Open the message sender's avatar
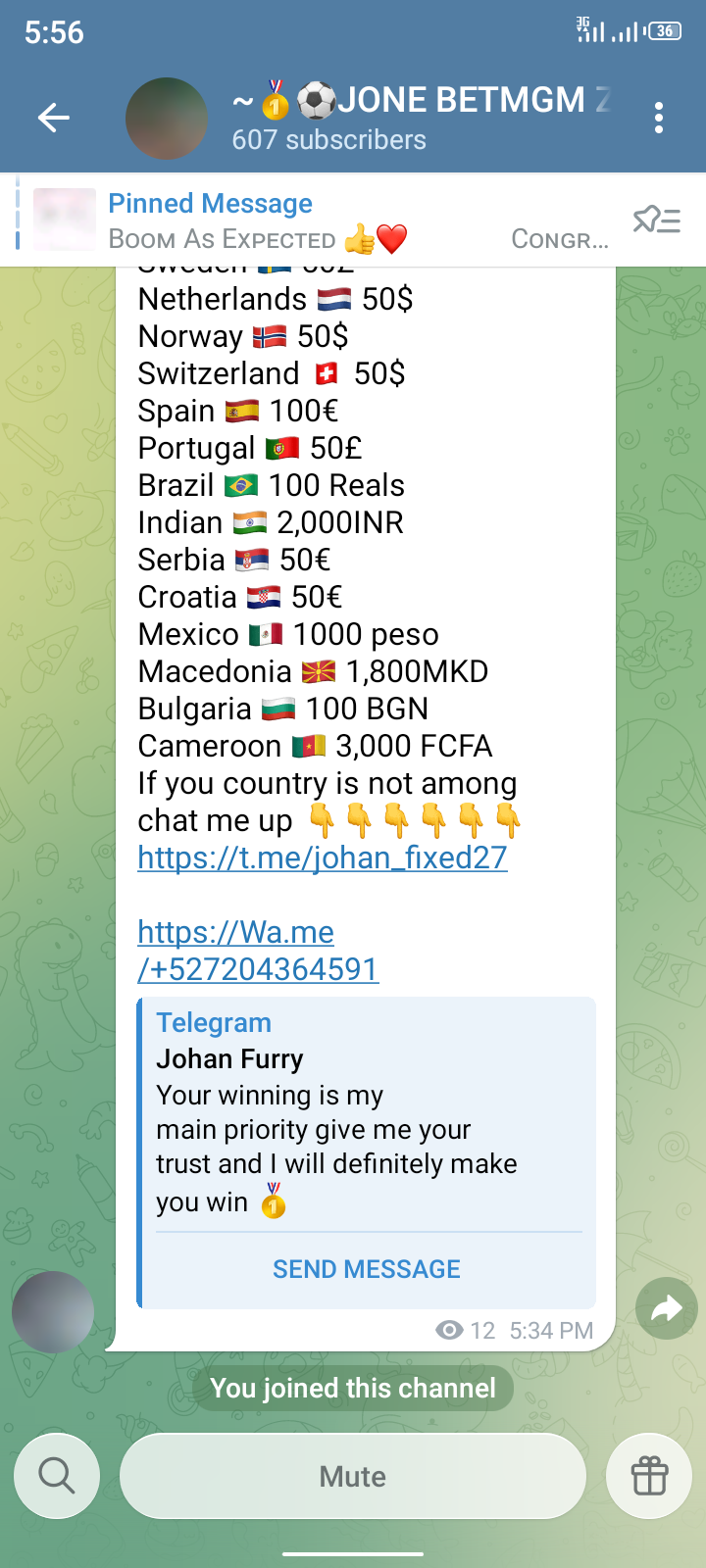This screenshot has width=706, height=1568. [x=53, y=1312]
